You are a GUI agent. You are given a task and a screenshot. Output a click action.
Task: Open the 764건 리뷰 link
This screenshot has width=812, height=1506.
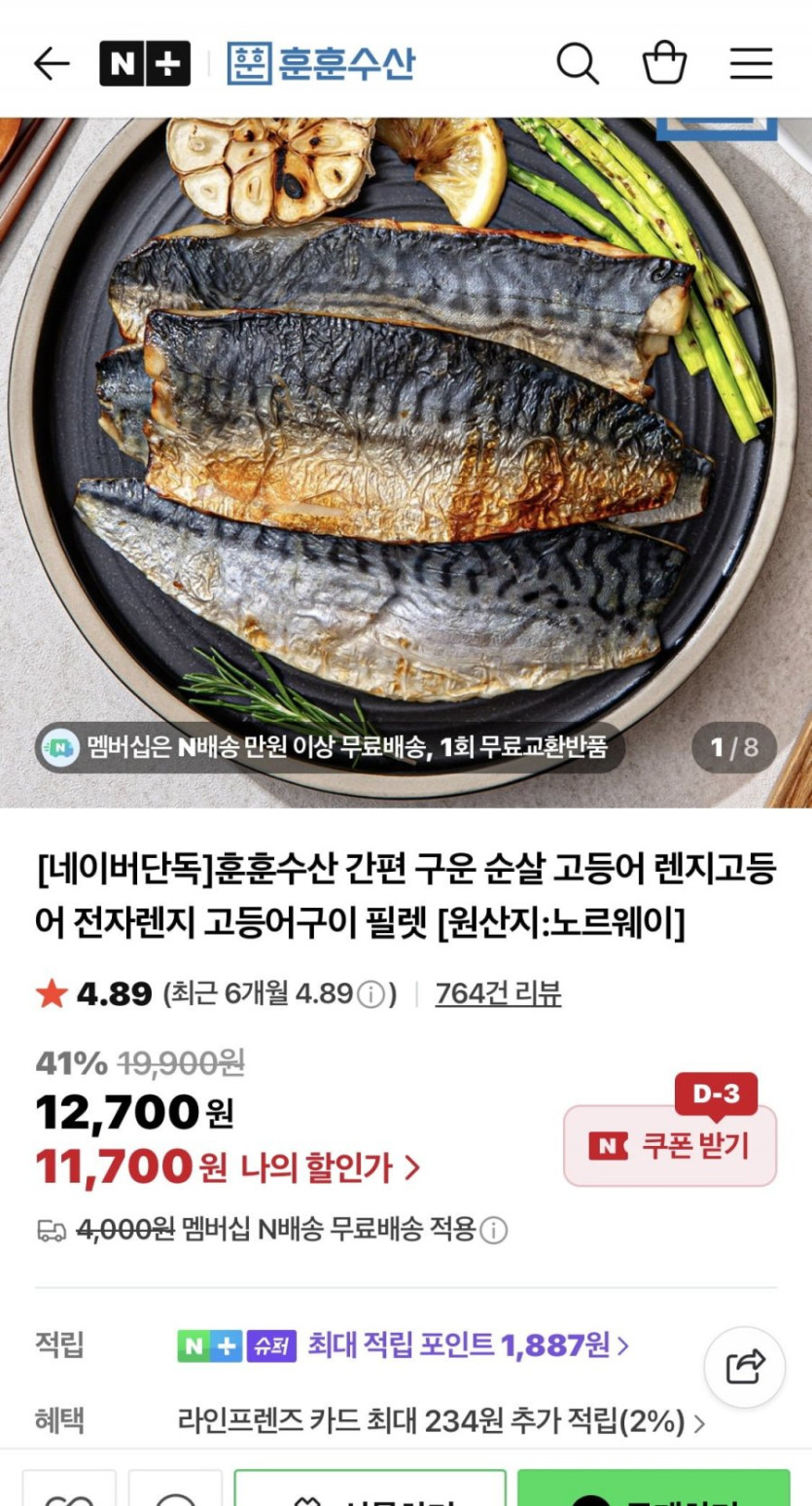pos(498,993)
